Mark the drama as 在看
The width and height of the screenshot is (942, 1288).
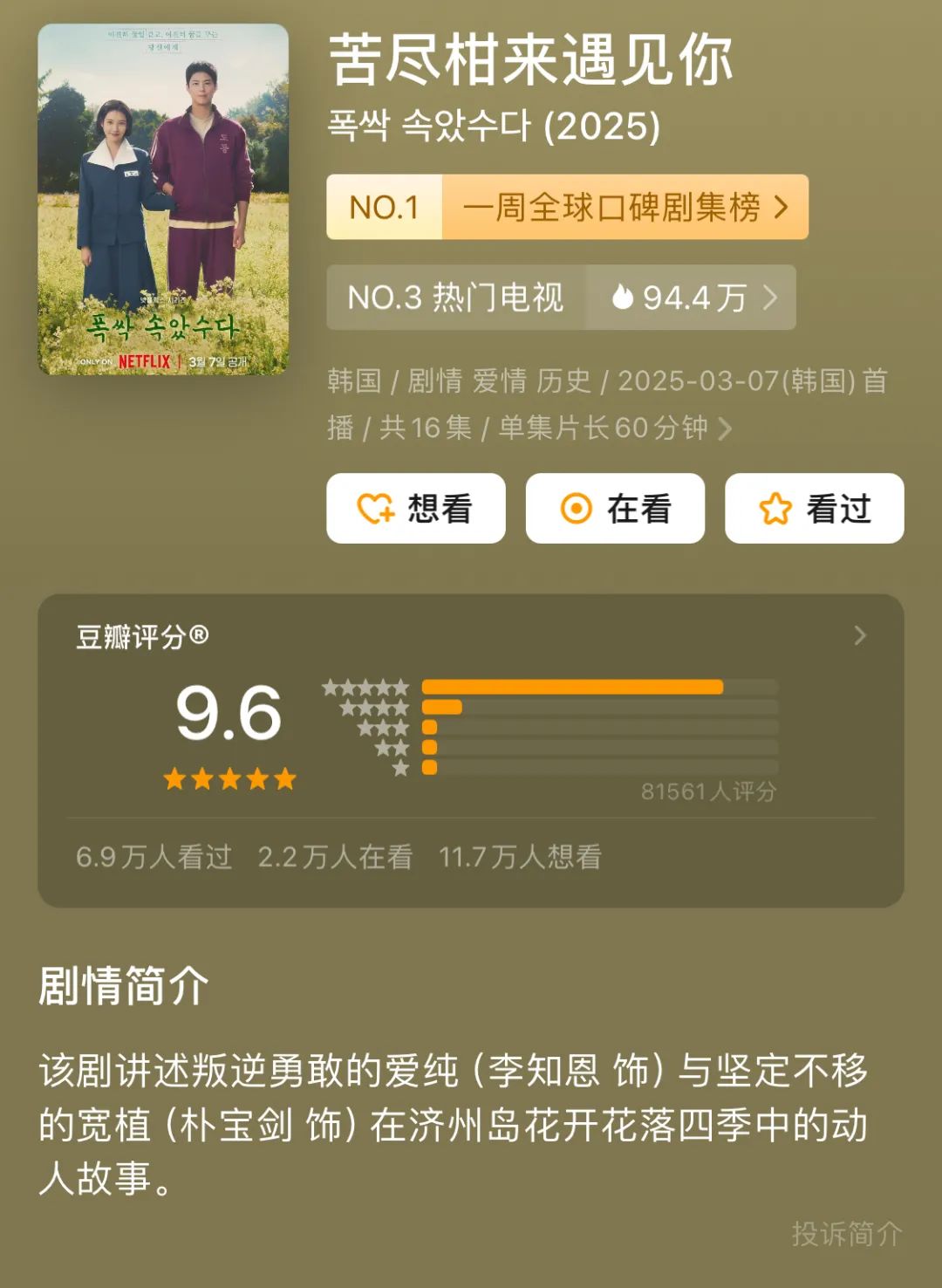click(x=615, y=509)
